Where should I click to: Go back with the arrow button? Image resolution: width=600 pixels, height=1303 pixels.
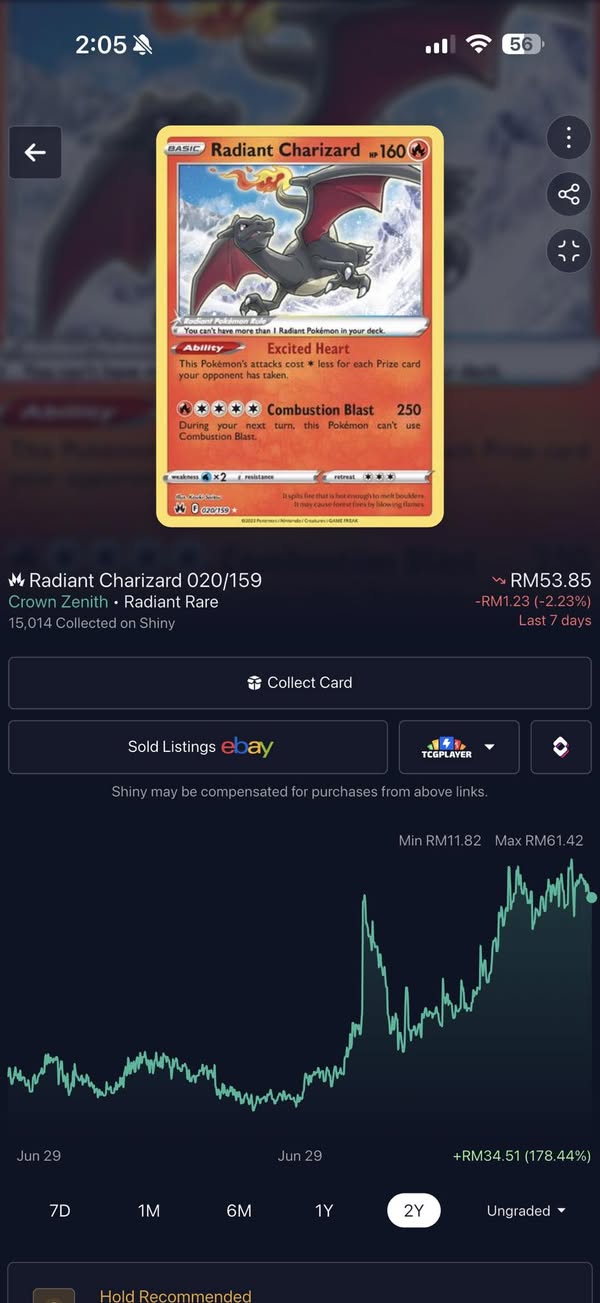pos(35,152)
